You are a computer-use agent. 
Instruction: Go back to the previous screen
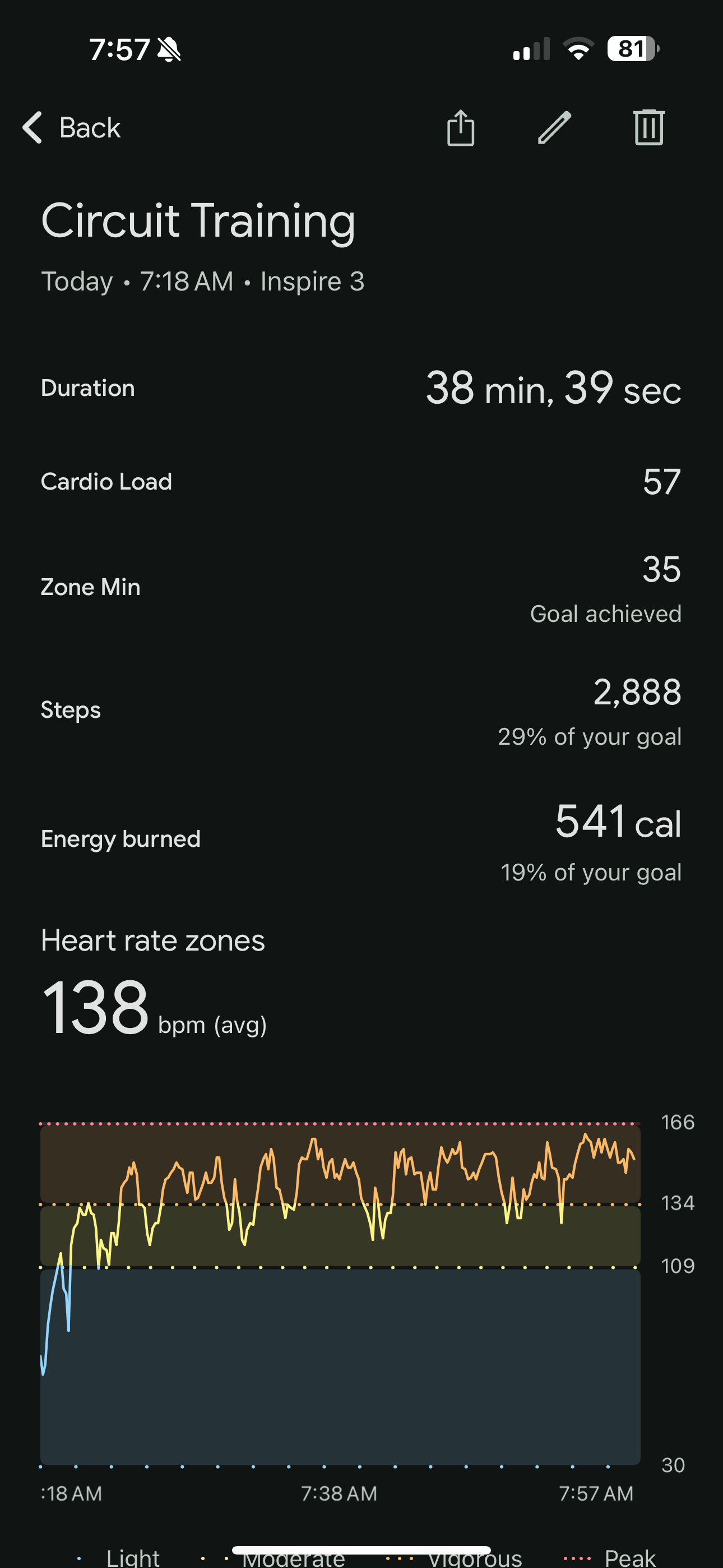pos(72,128)
